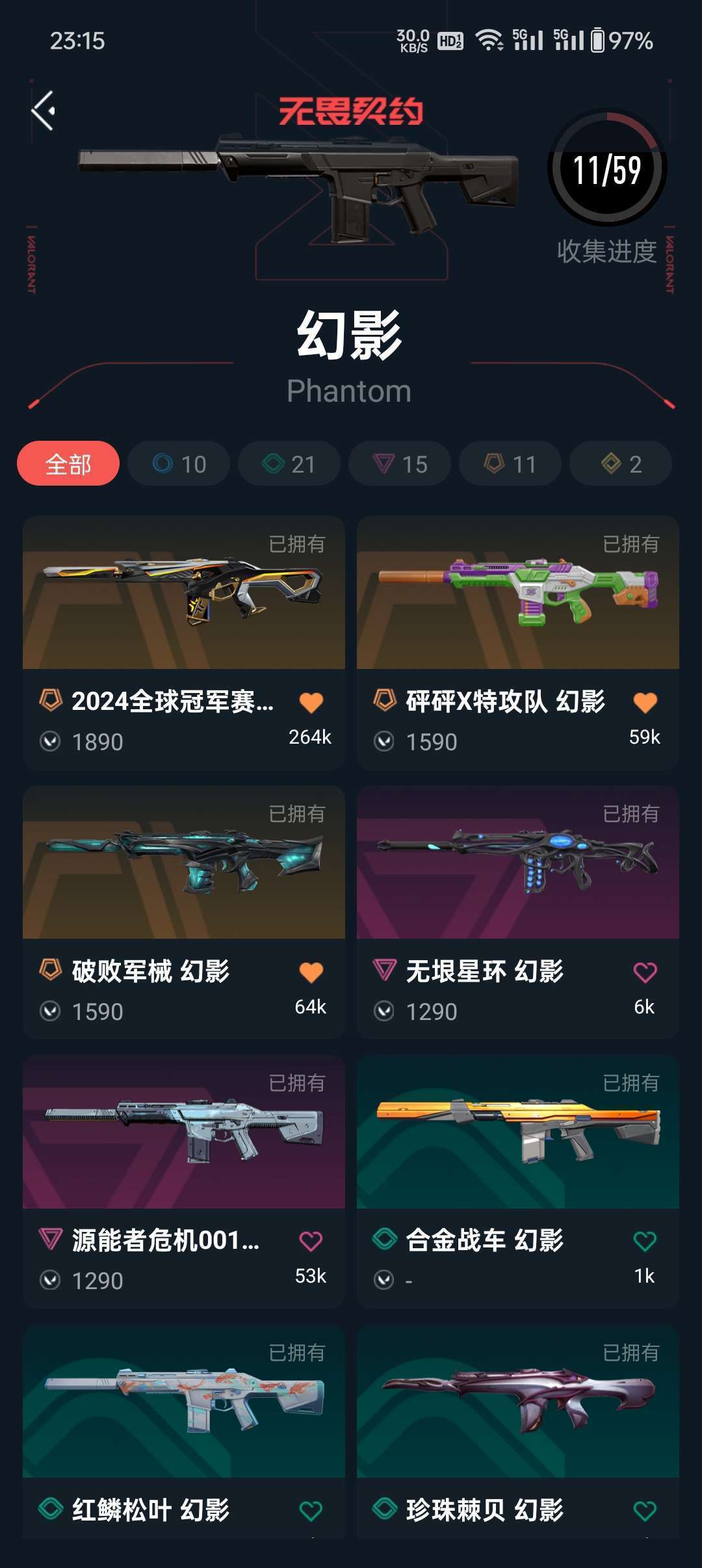The image size is (702, 1568).
Task: Filter by the purple tier with 15 skins
Action: click(x=400, y=464)
